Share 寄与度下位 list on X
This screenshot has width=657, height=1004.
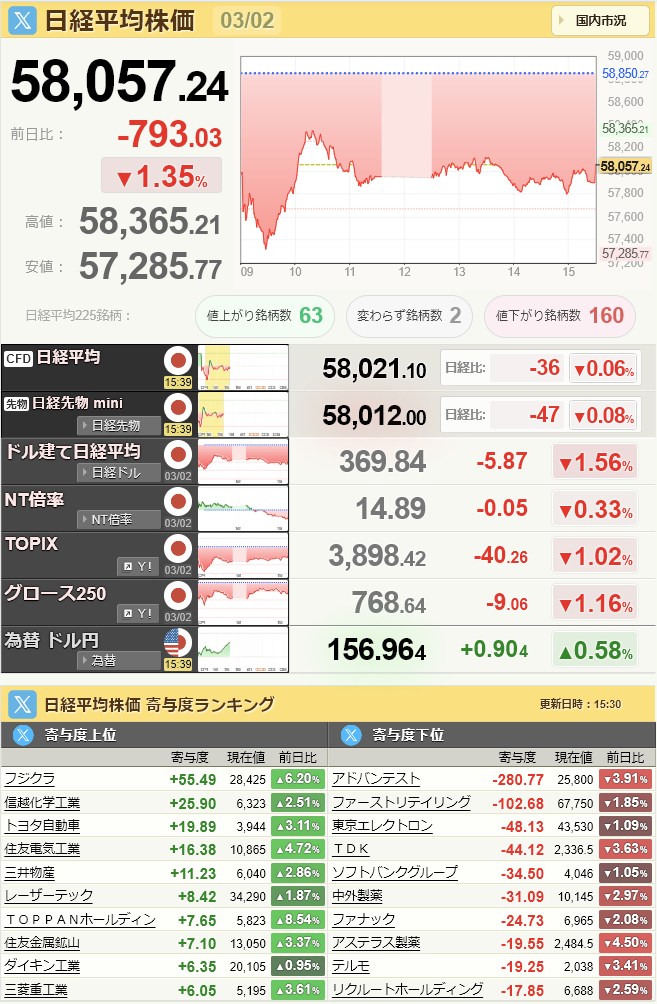click(350, 735)
